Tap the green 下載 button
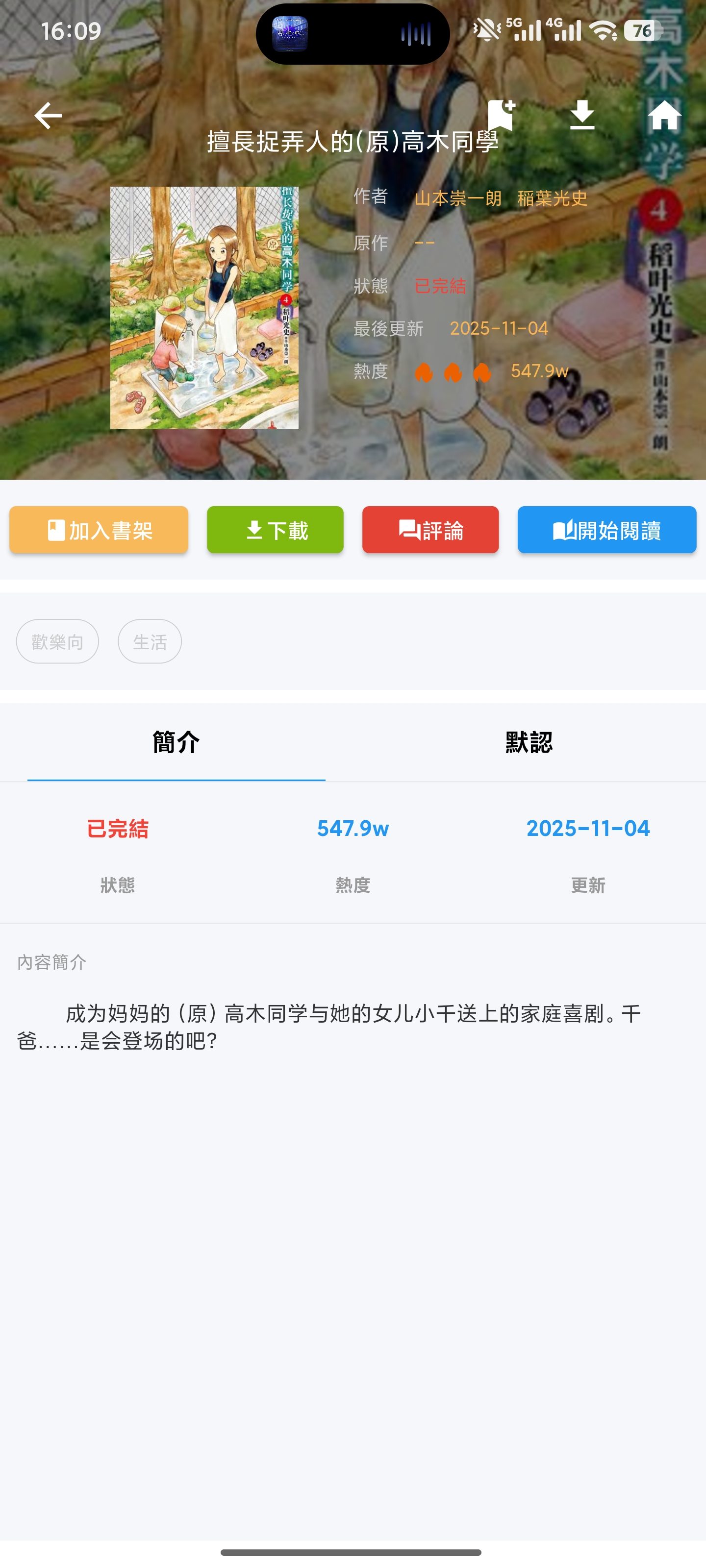706x1568 pixels. (276, 530)
